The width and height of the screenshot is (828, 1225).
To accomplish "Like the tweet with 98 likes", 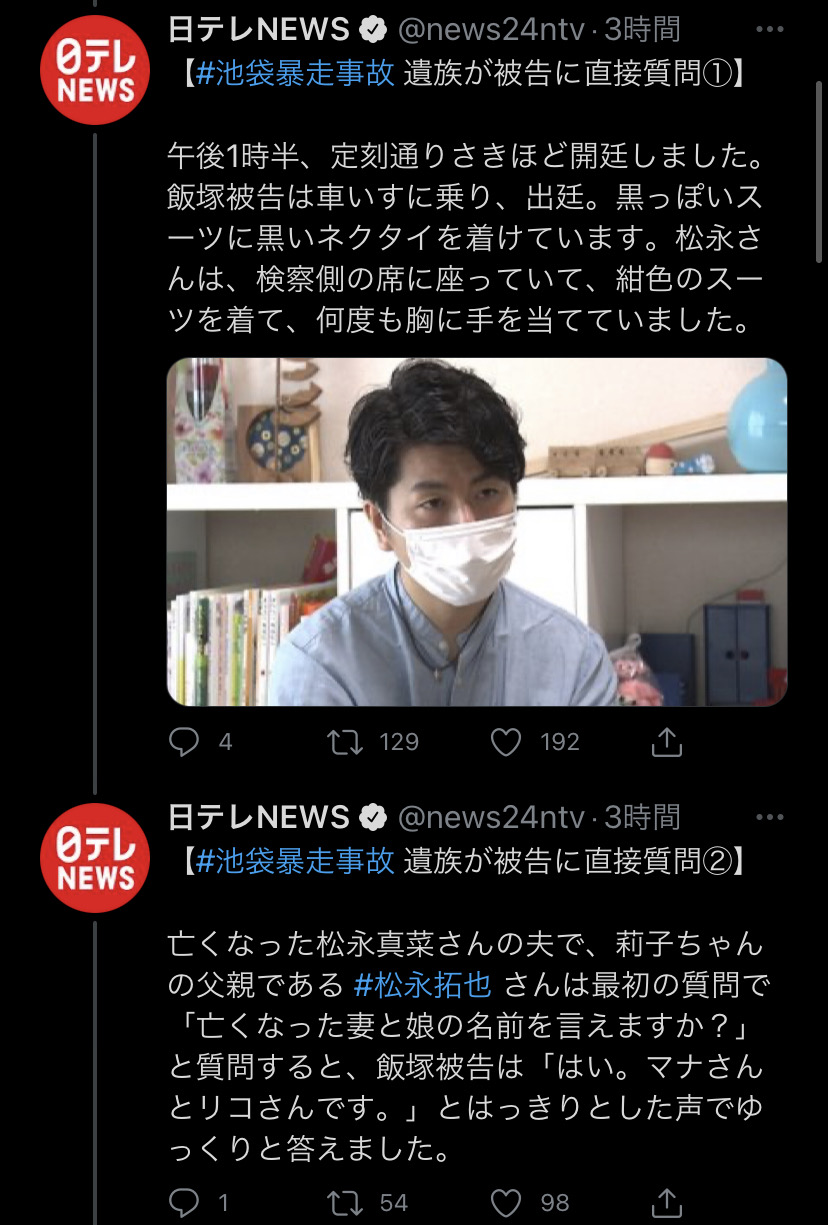I will pos(507,1202).
